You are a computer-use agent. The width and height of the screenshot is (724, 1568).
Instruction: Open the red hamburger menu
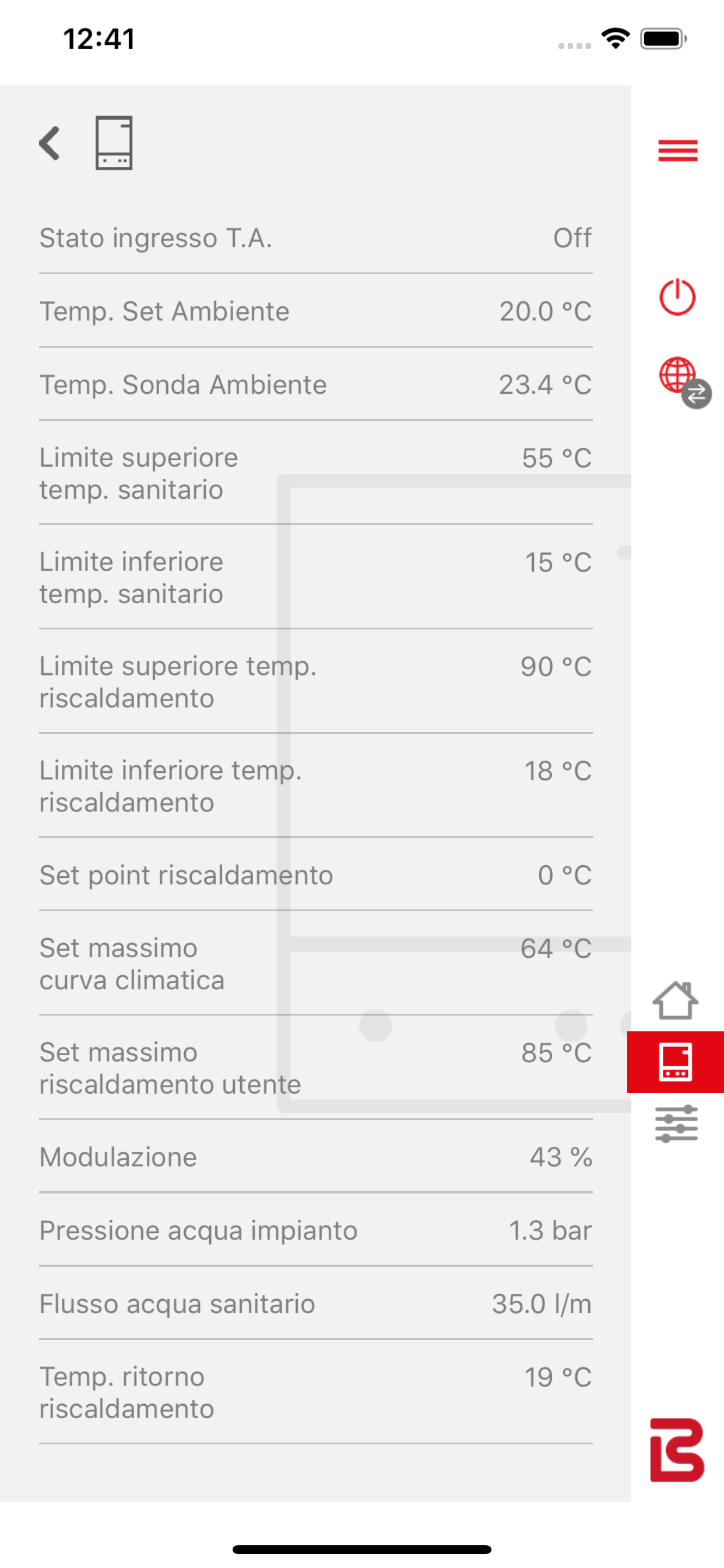point(677,150)
